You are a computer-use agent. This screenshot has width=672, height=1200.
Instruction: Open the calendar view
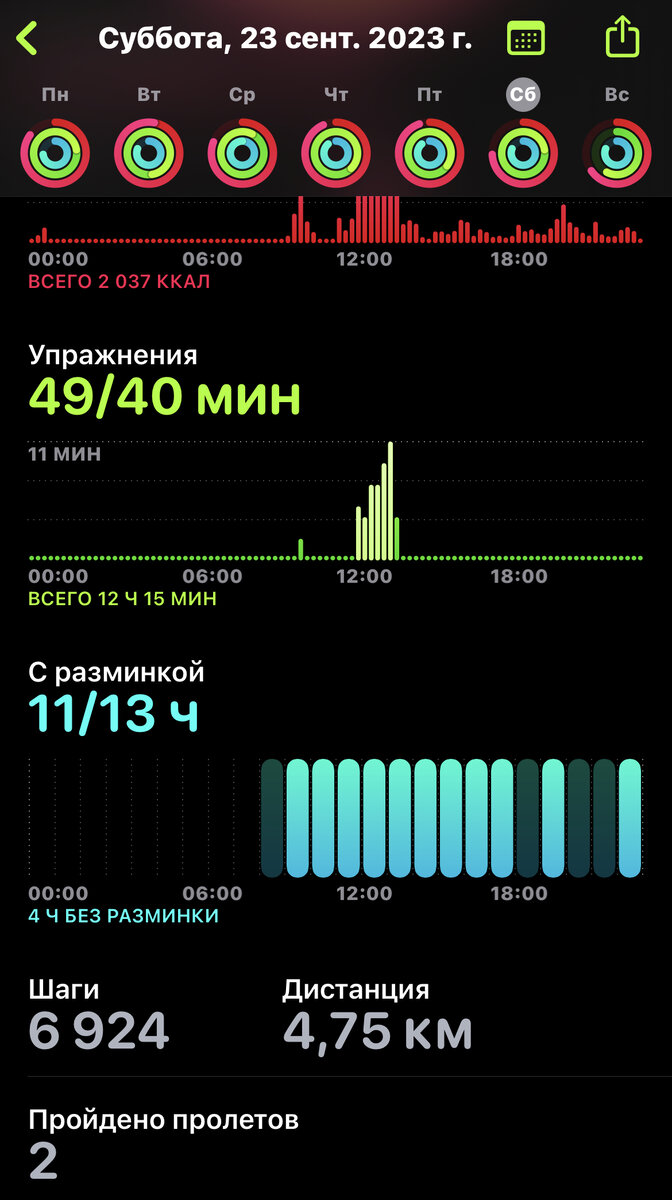[526, 39]
